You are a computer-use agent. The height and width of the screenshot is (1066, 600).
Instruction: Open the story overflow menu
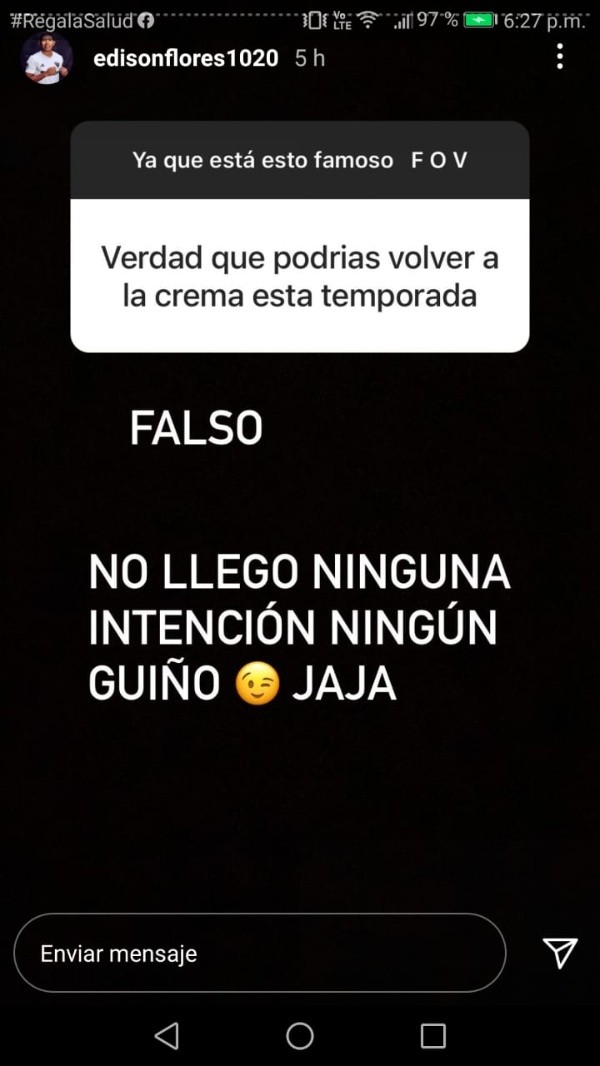[560, 57]
